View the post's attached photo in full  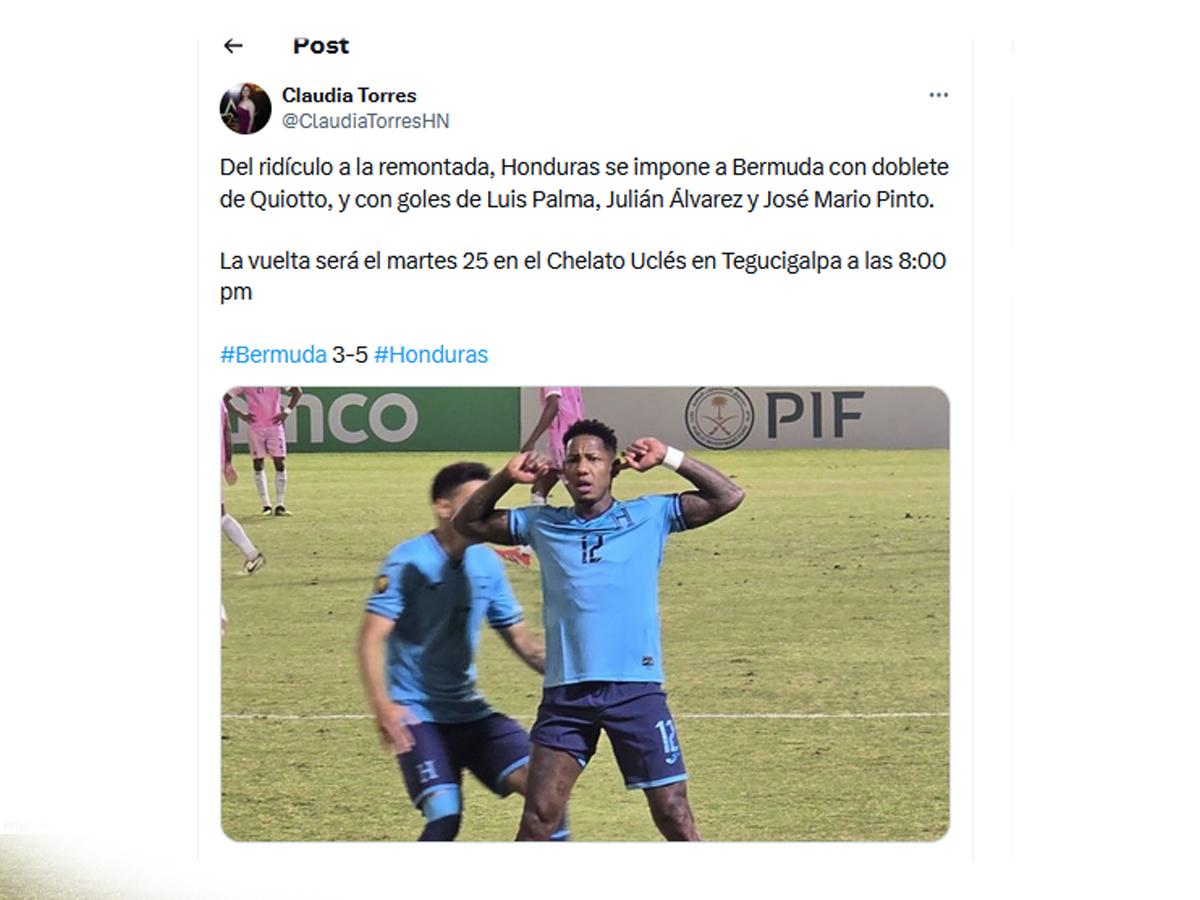[585, 613]
